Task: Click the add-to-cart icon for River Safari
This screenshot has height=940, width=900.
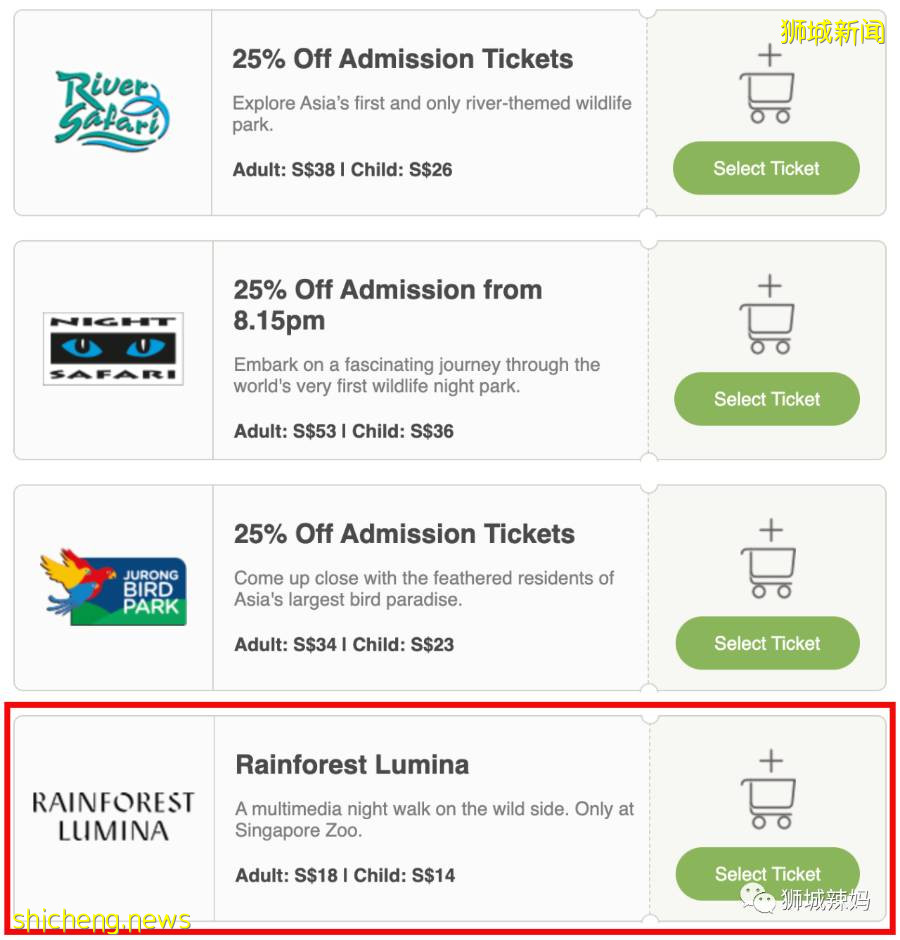Action: pos(766,90)
